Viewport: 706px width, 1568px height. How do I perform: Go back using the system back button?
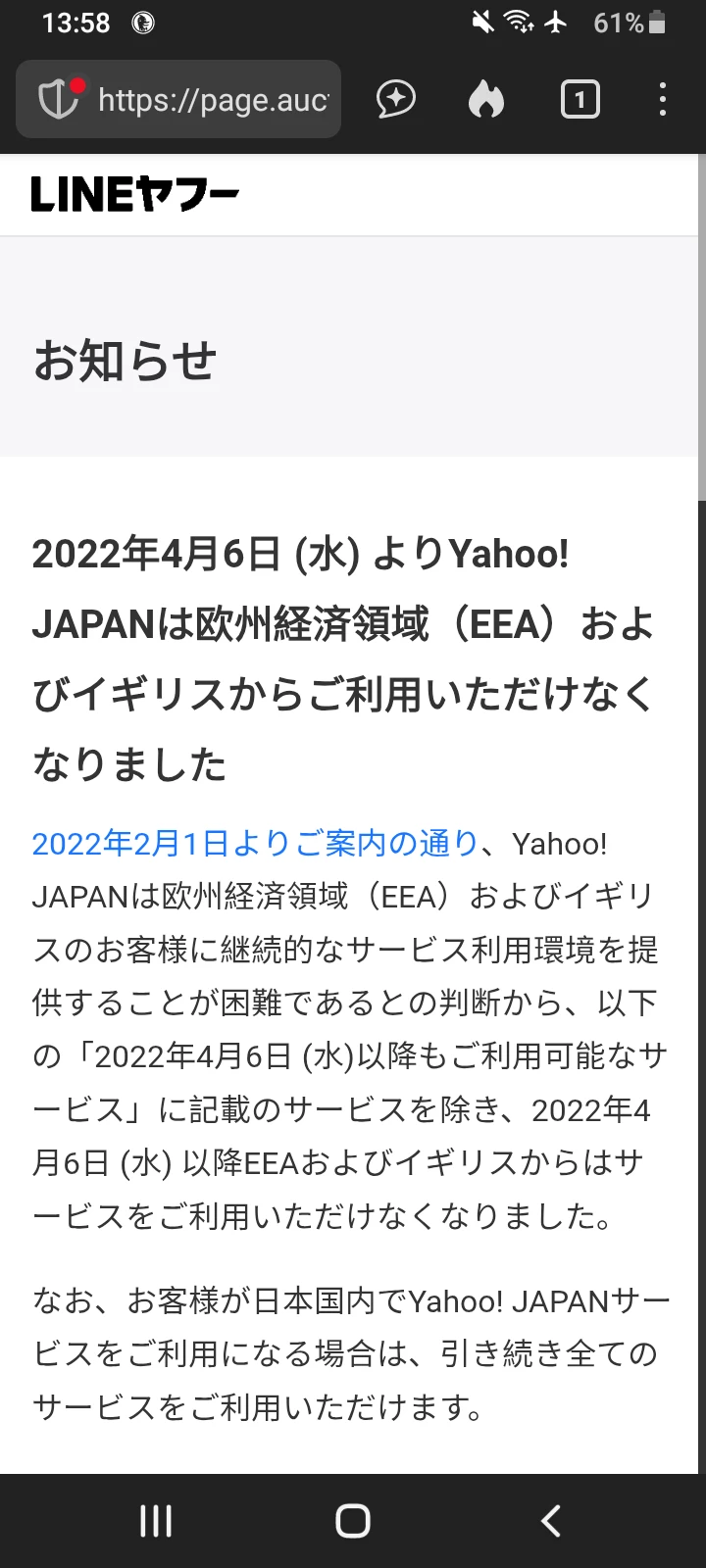click(551, 1521)
